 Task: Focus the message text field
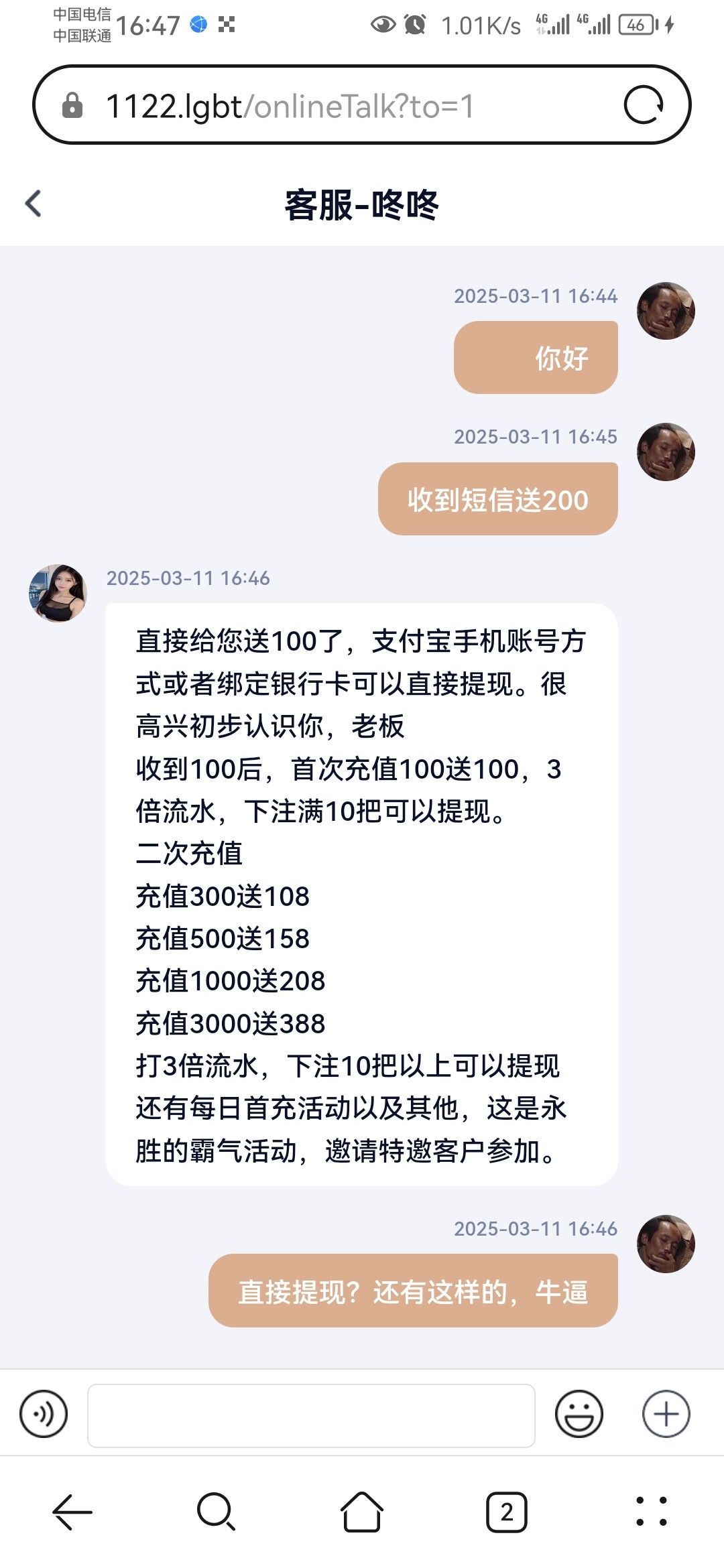coord(311,1415)
